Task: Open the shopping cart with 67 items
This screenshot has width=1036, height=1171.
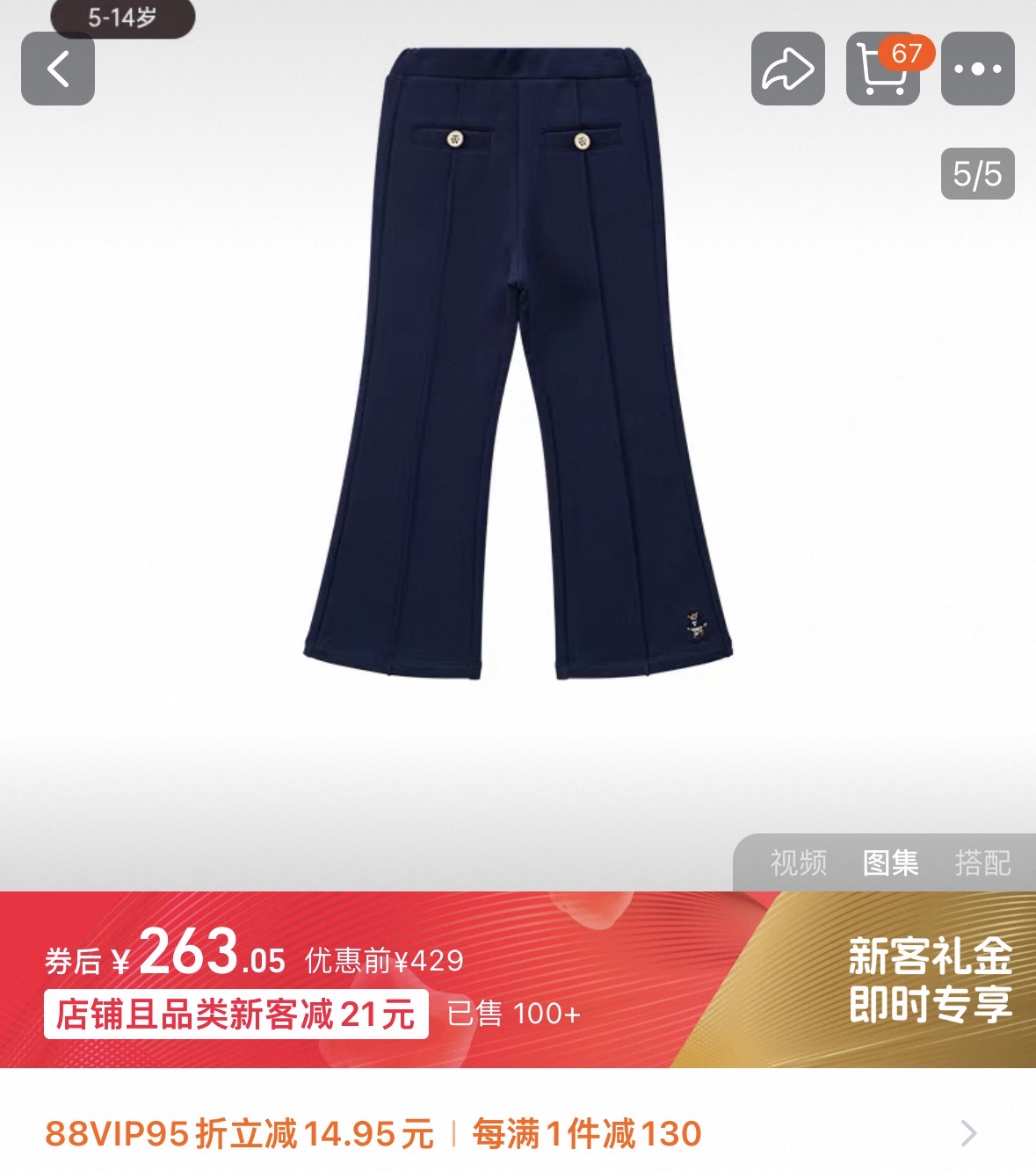Action: pyautogui.click(x=883, y=69)
